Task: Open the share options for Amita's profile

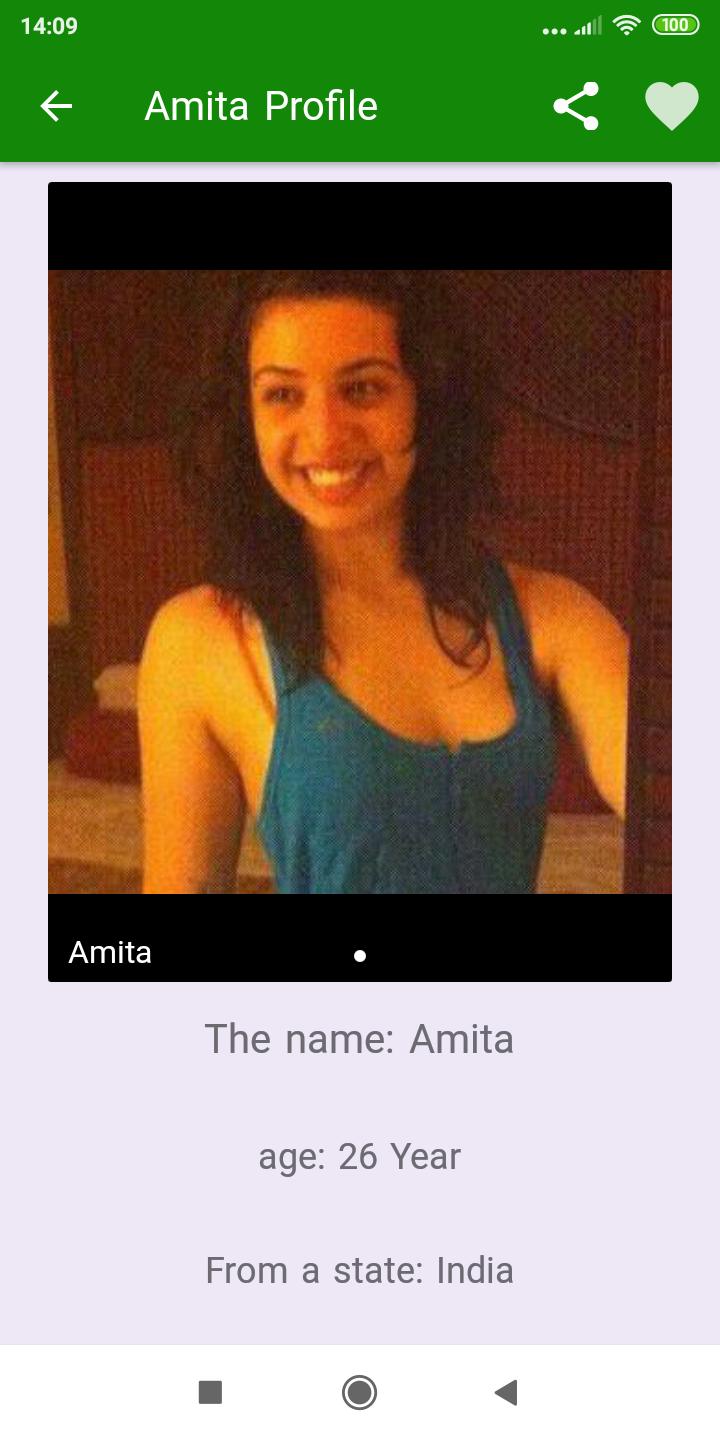Action: (576, 105)
